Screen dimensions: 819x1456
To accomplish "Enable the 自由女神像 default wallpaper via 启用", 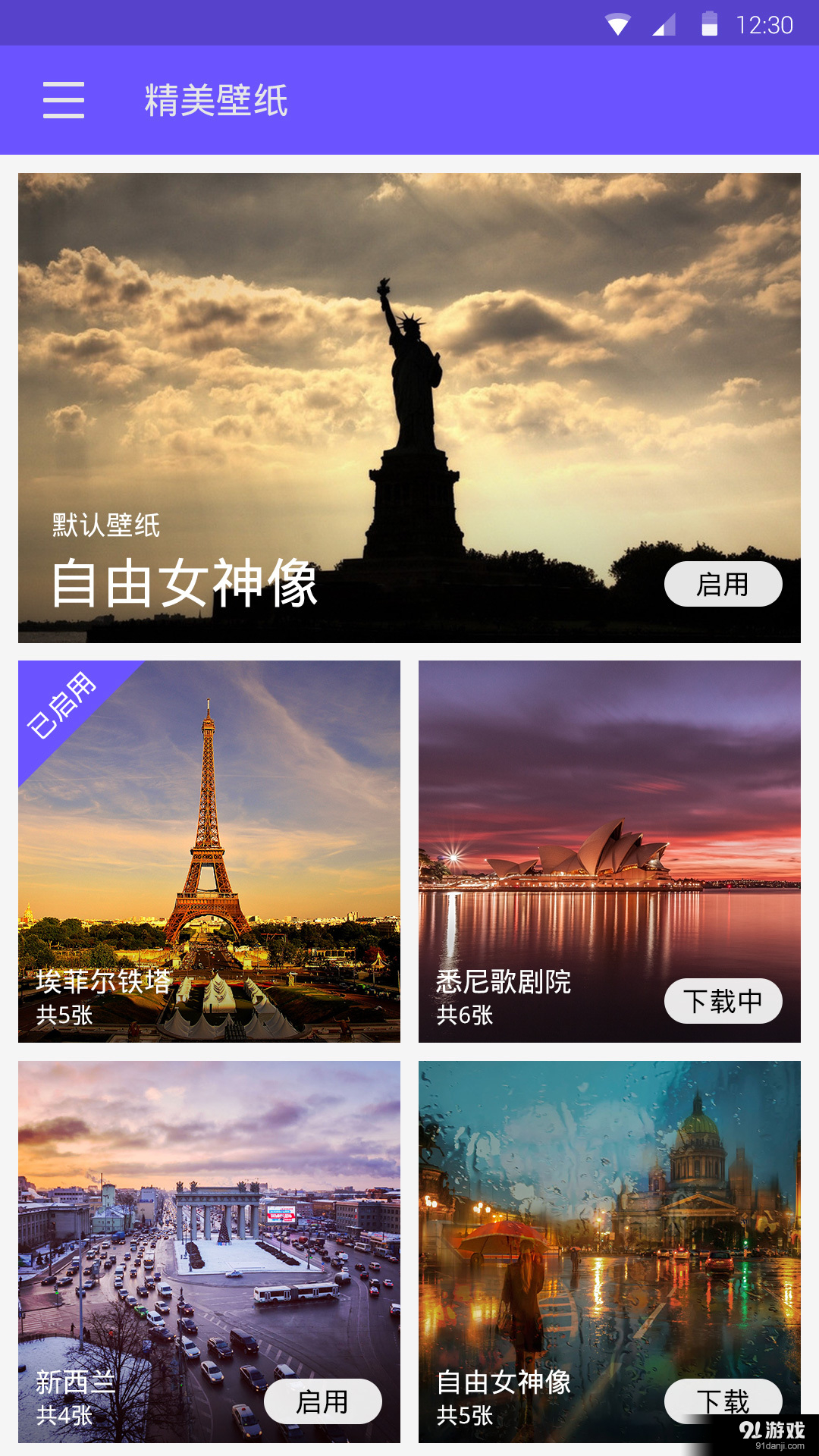I will tap(723, 584).
